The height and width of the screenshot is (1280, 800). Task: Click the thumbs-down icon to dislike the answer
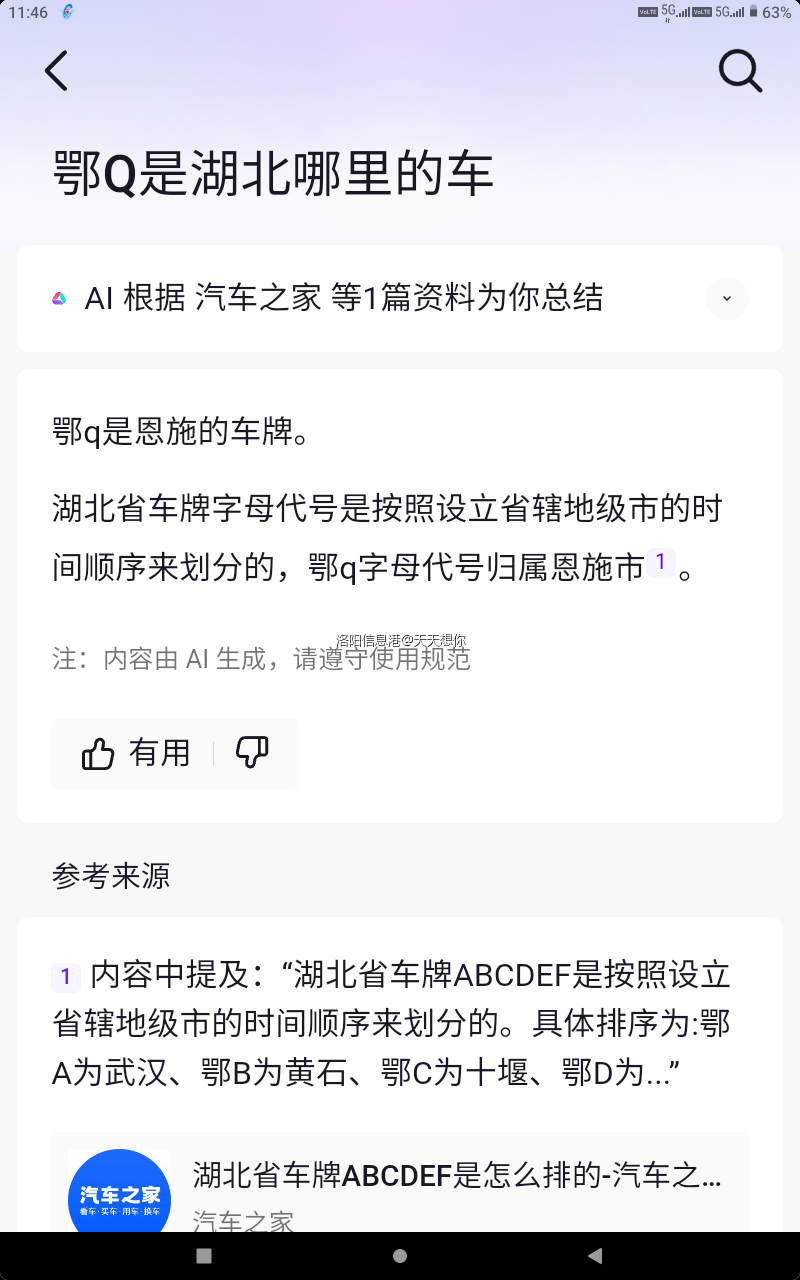point(255,750)
